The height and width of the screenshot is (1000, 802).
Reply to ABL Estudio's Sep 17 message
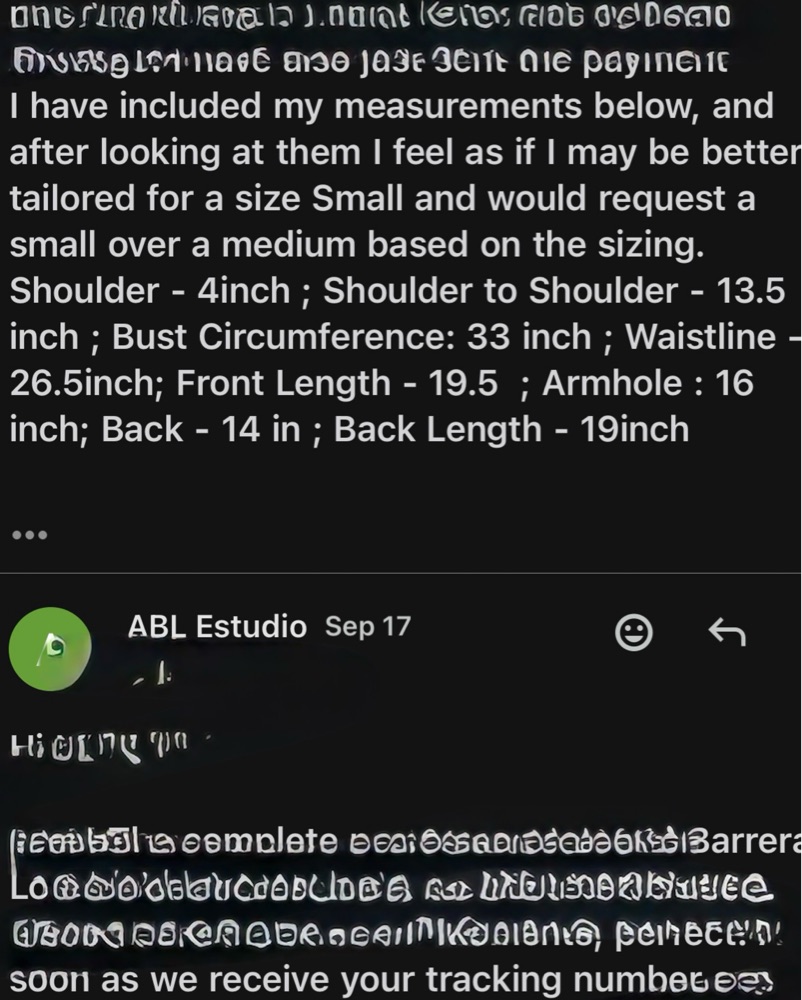click(x=727, y=631)
